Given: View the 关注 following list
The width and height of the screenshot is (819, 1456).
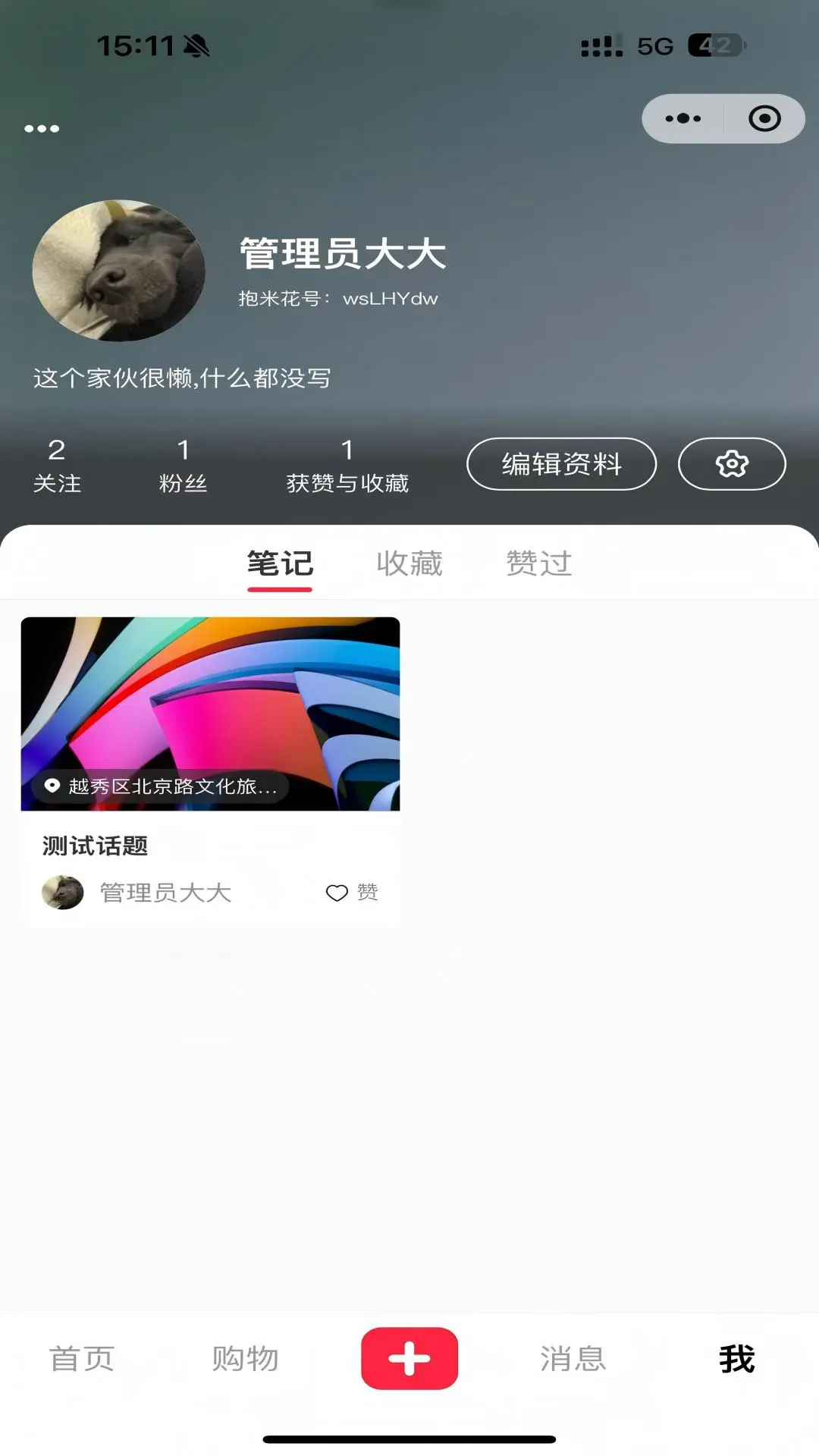Looking at the screenshot, I should point(57,465).
